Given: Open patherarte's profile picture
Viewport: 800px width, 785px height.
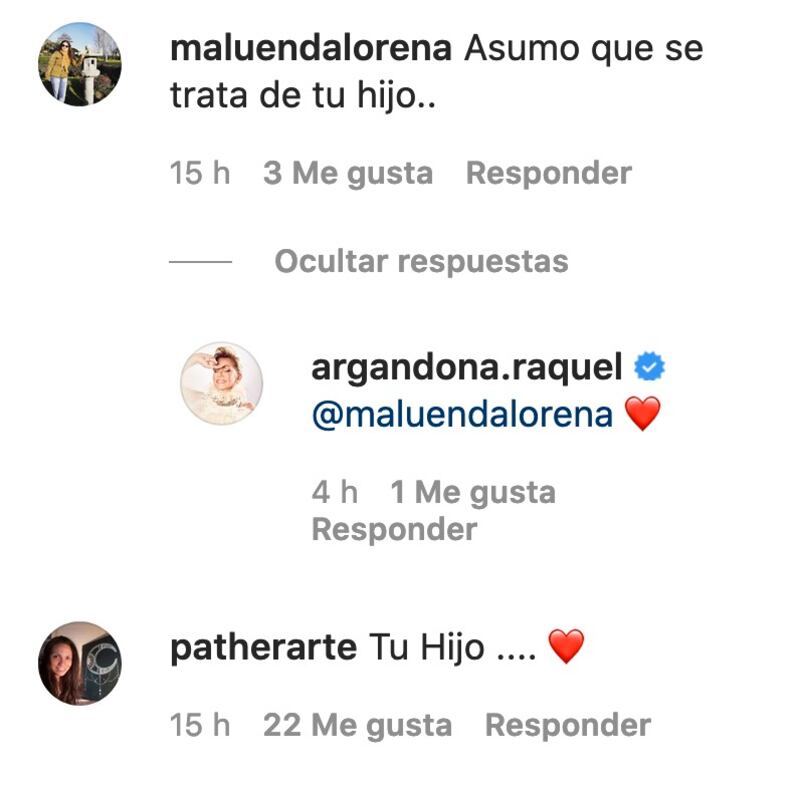Looking at the screenshot, I should click(x=79, y=663).
